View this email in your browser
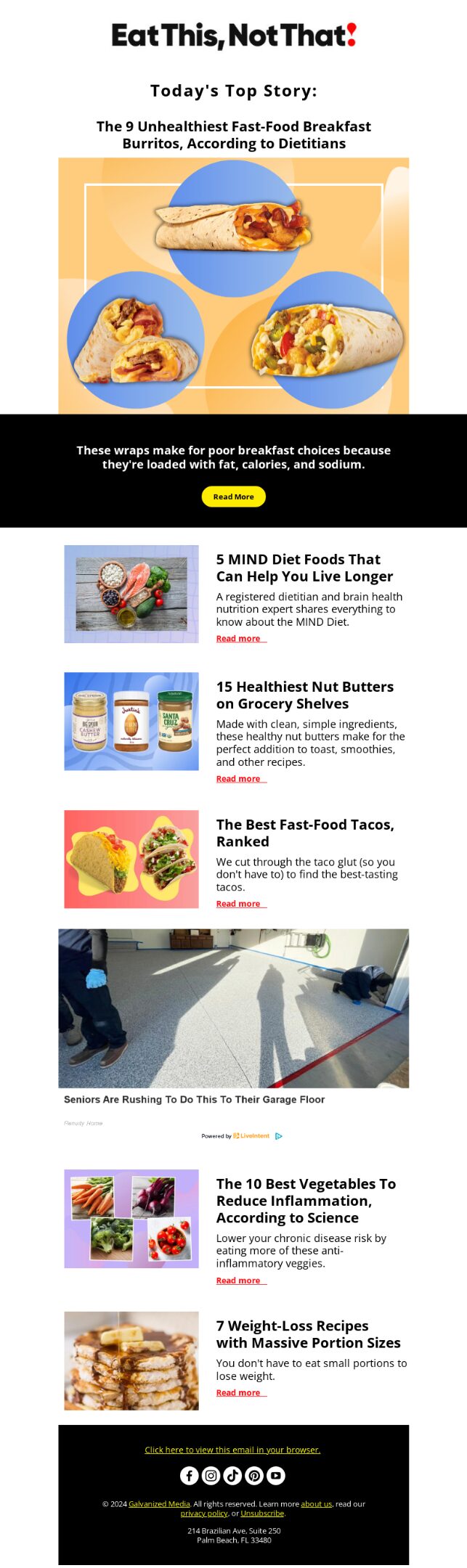Screen dimensions: 467x1568 point(232,1450)
